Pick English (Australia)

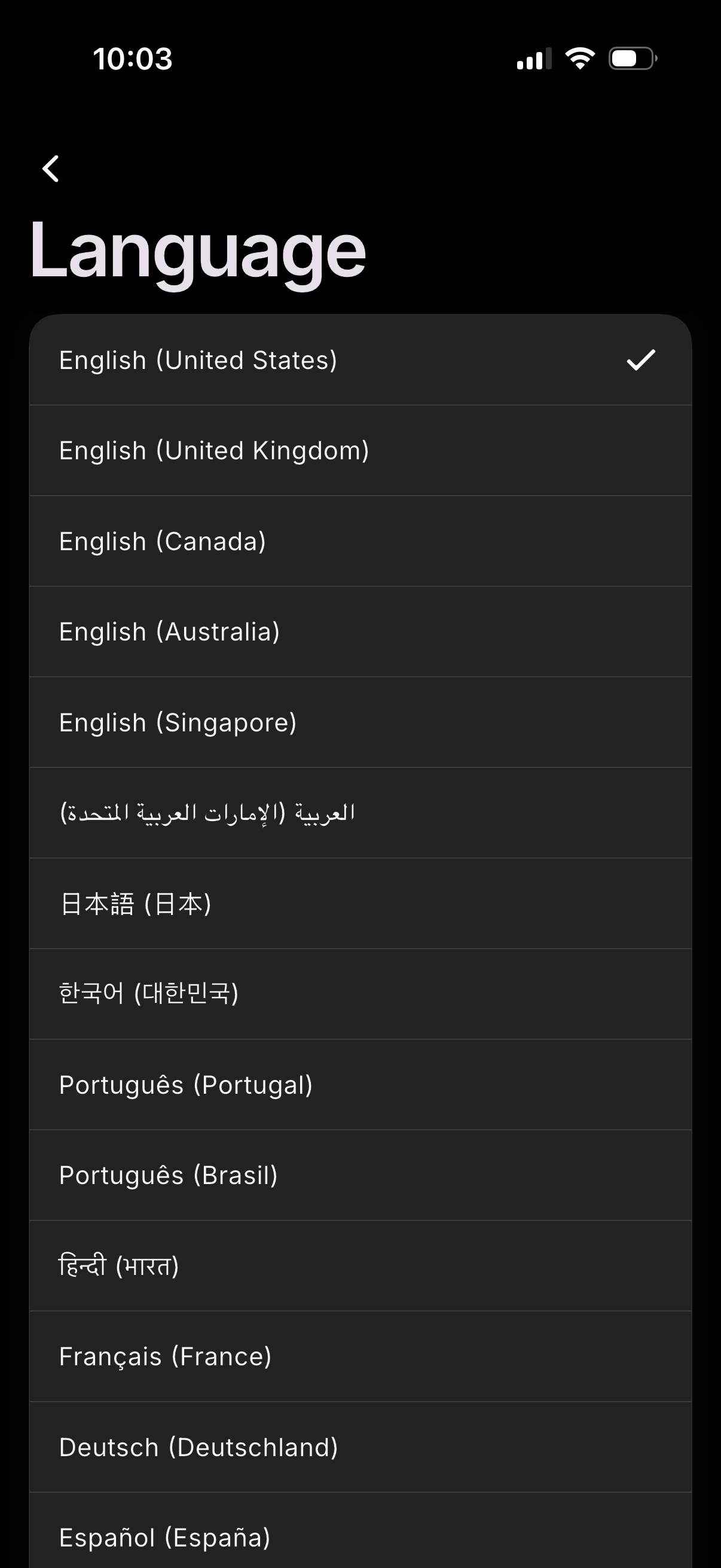coord(359,632)
